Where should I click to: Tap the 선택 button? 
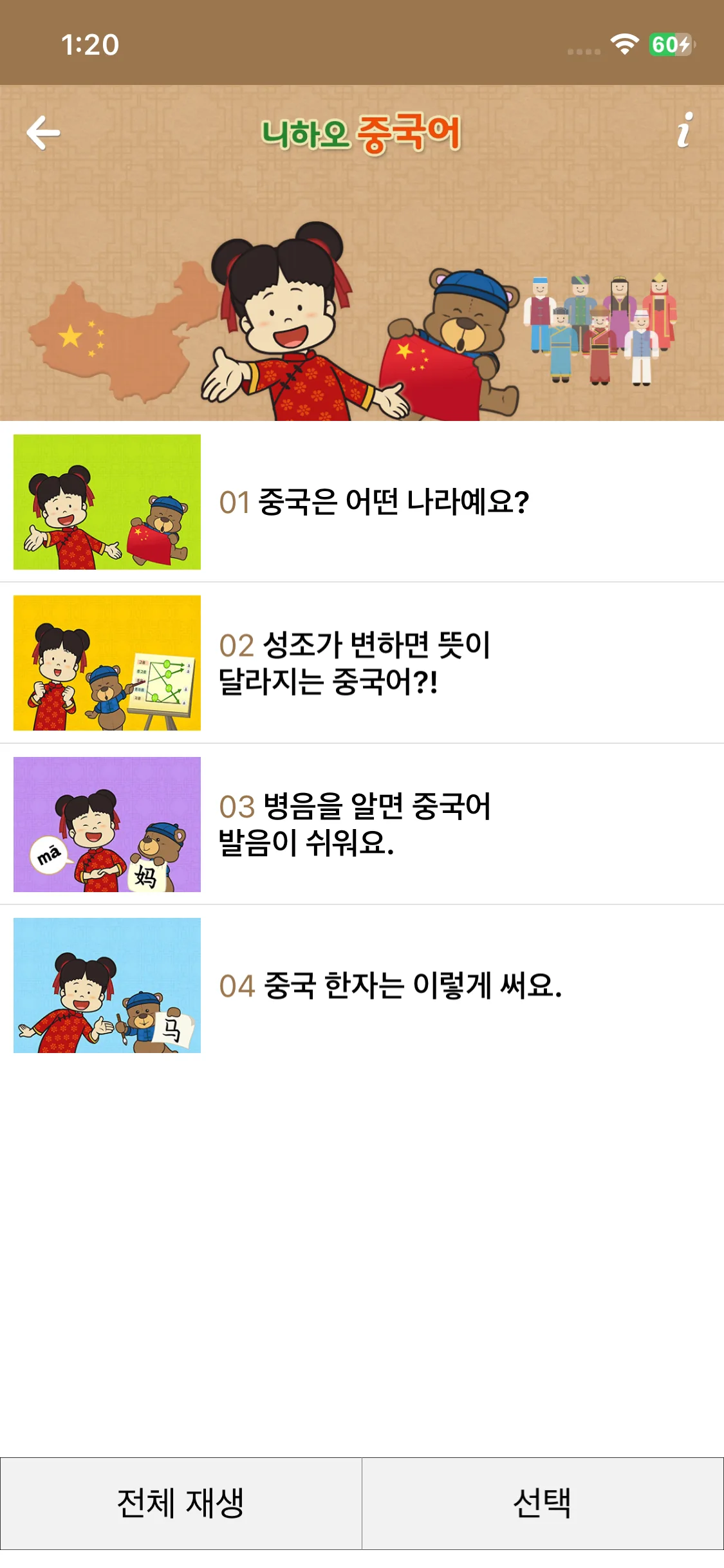click(x=543, y=1504)
